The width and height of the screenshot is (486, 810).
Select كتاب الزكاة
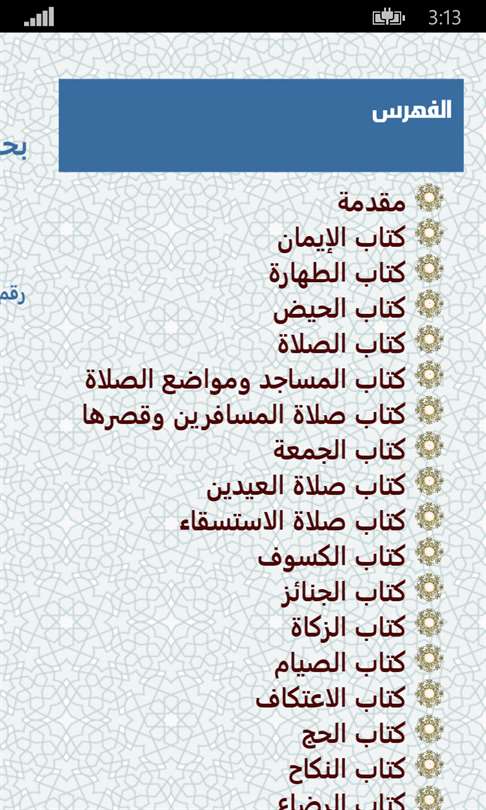349,628
